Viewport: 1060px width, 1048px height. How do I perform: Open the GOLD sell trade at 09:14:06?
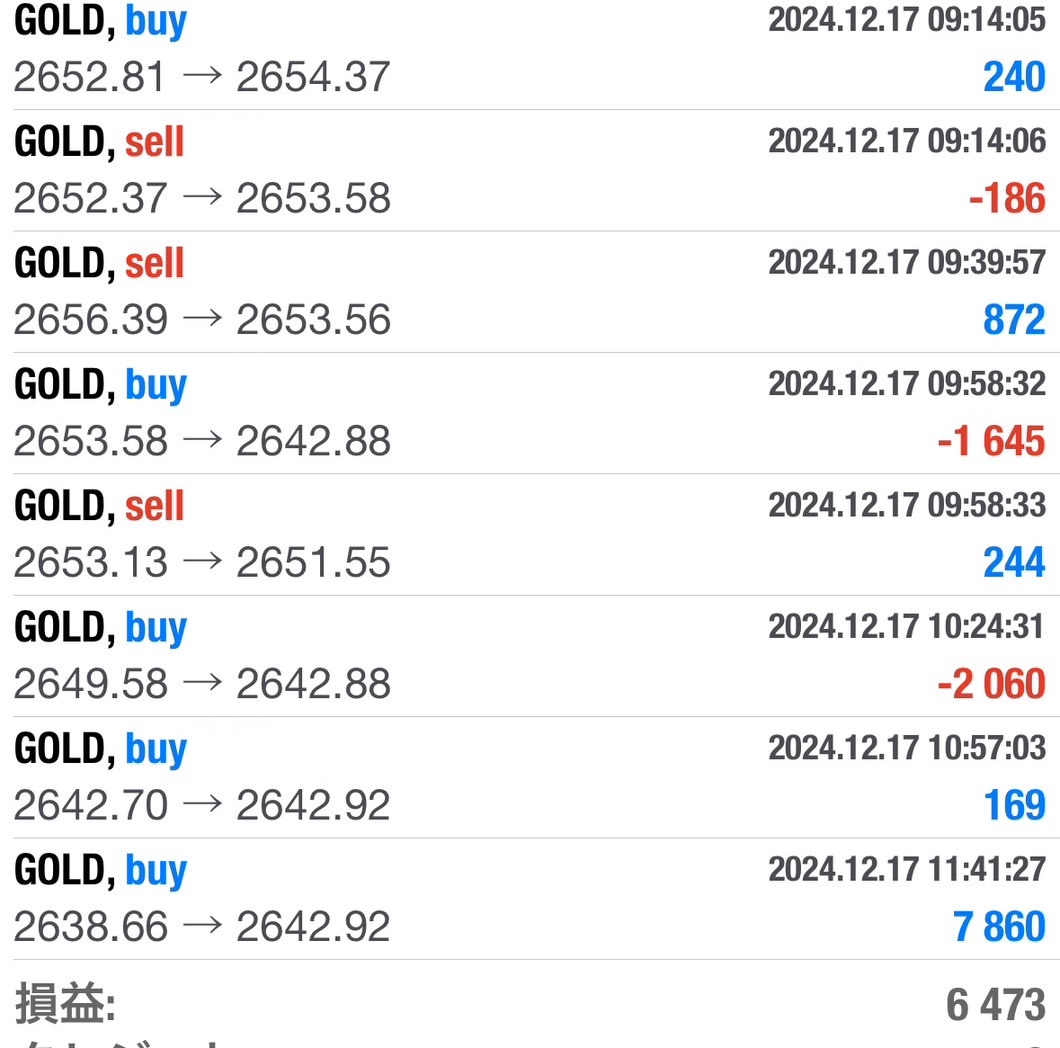point(530,170)
